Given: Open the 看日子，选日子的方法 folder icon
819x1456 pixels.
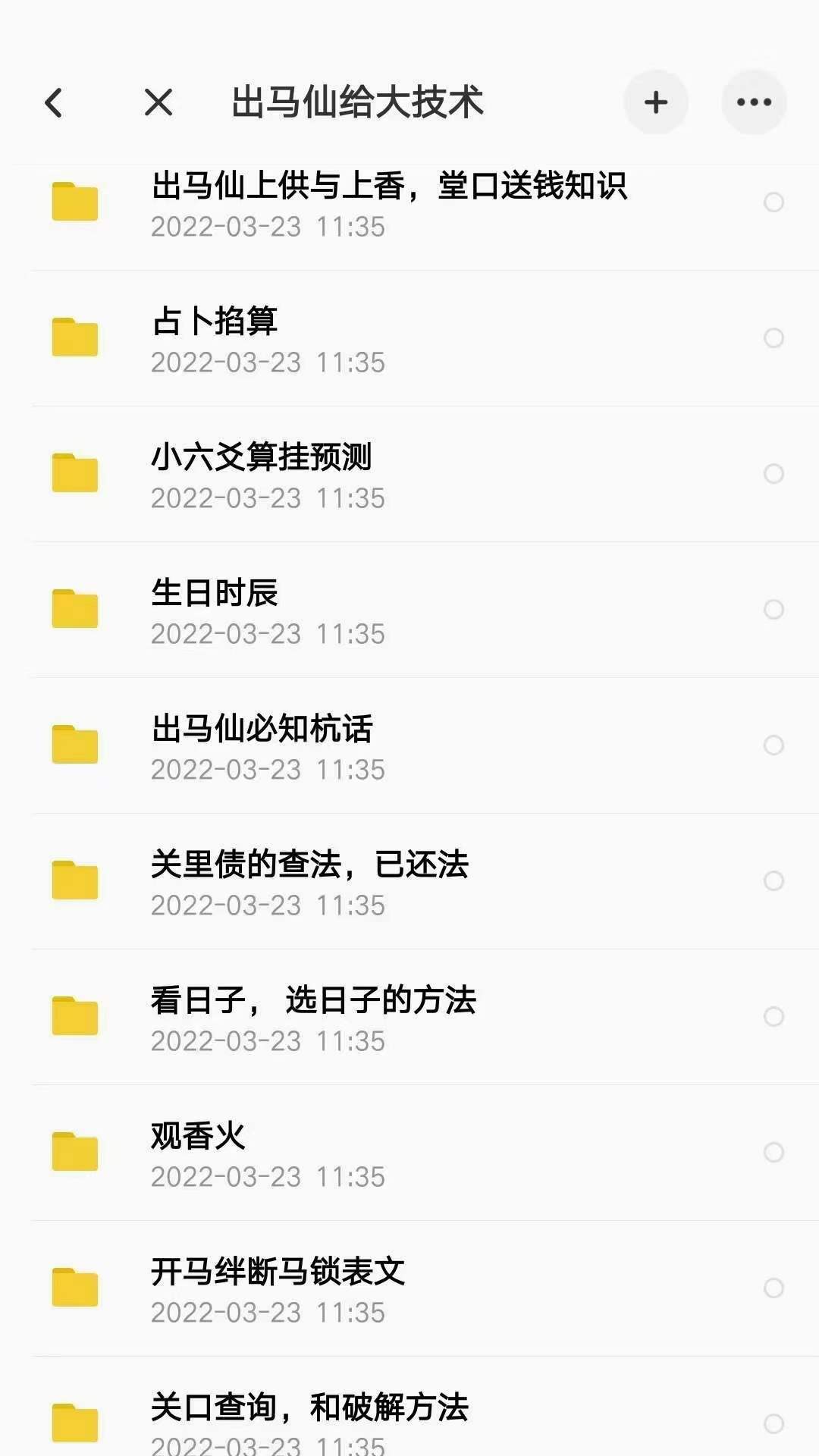Looking at the screenshot, I should [74, 1015].
